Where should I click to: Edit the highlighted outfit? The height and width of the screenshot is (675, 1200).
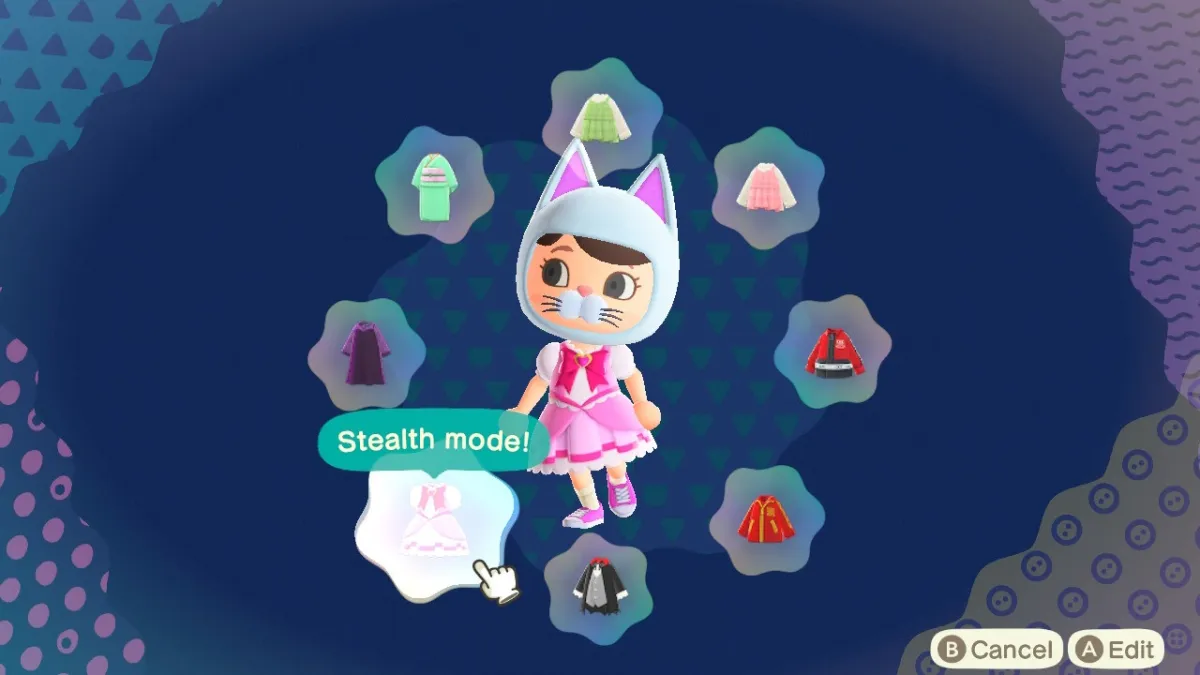(1118, 650)
